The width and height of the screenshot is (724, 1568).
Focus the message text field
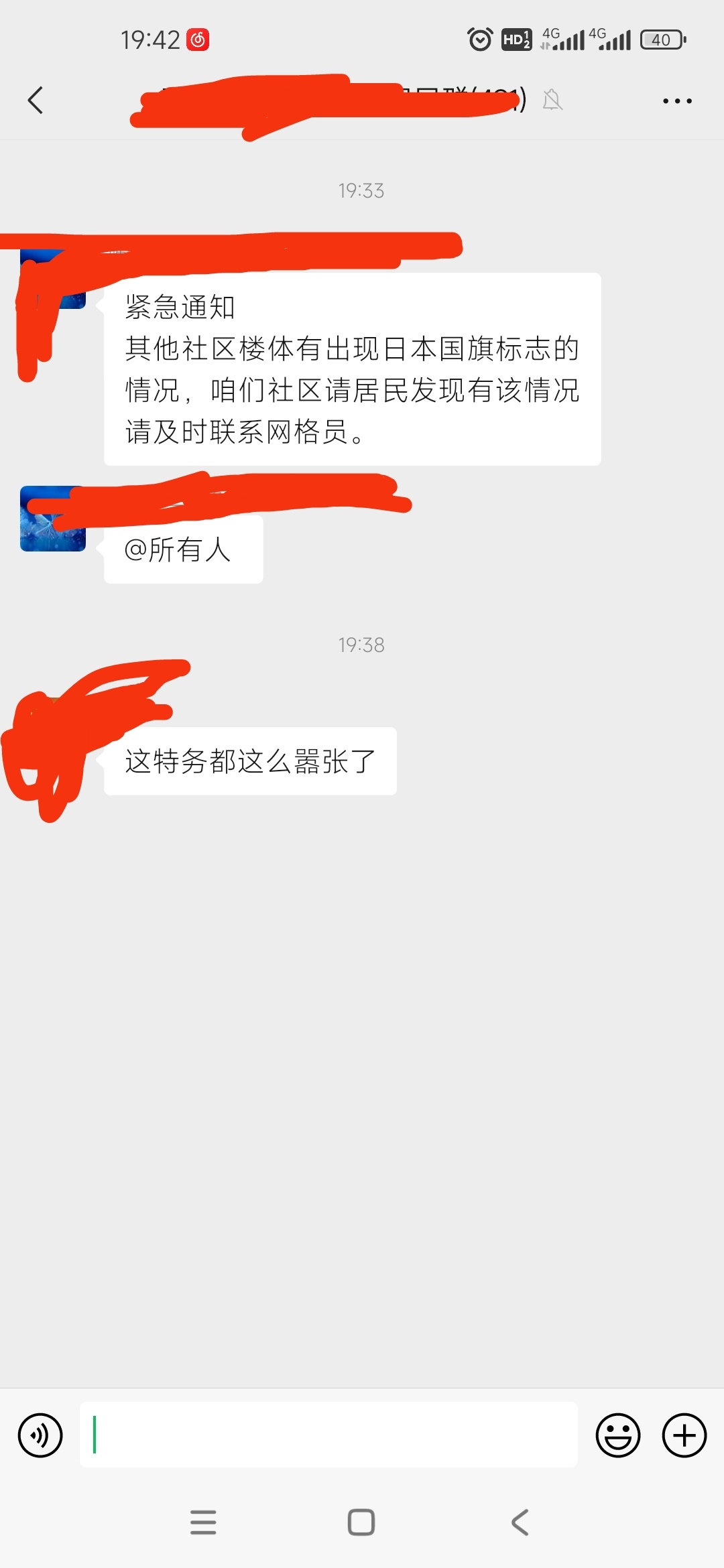point(328,1435)
